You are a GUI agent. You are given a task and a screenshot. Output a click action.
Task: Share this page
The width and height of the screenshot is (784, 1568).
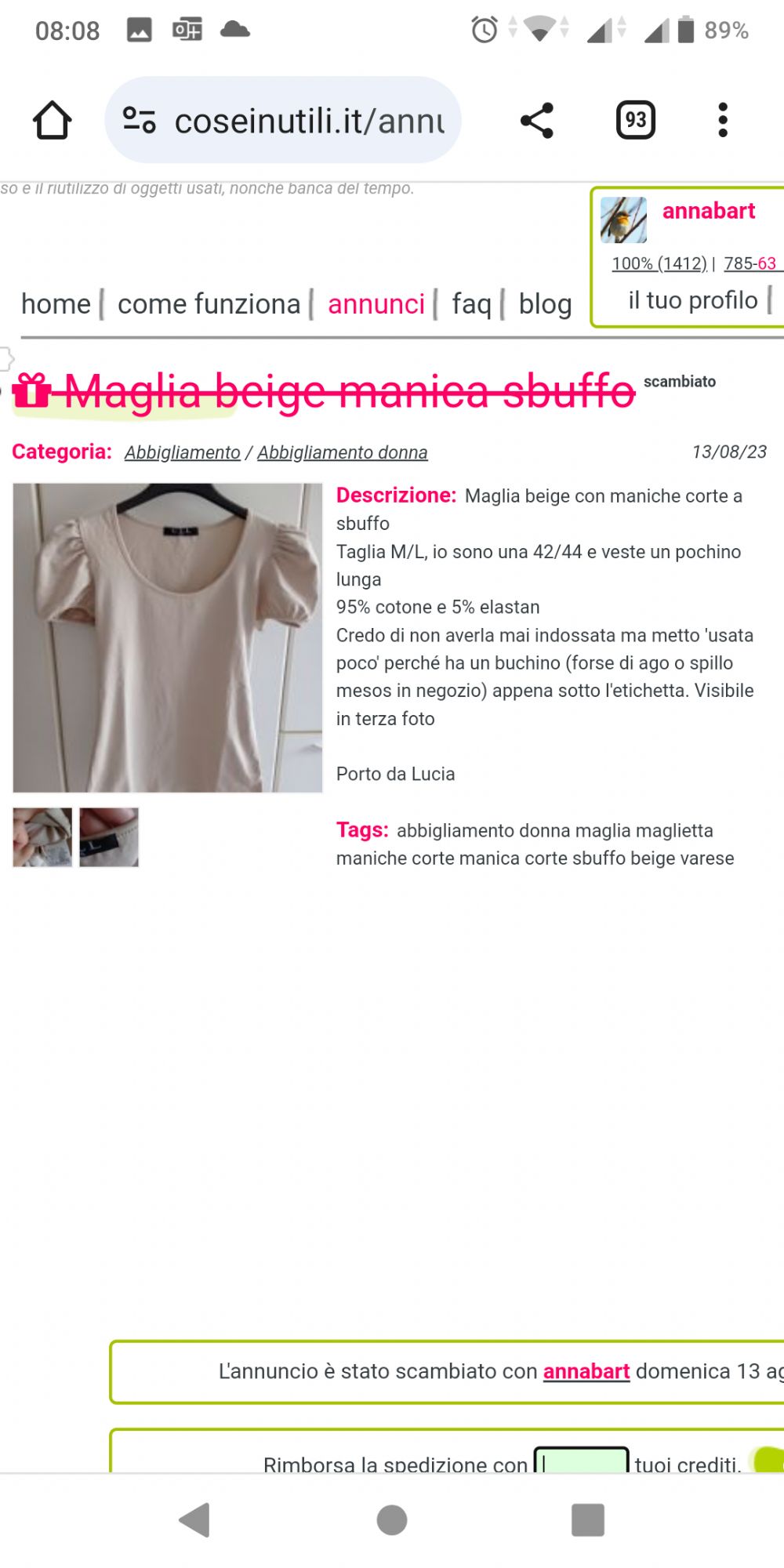pos(537,121)
